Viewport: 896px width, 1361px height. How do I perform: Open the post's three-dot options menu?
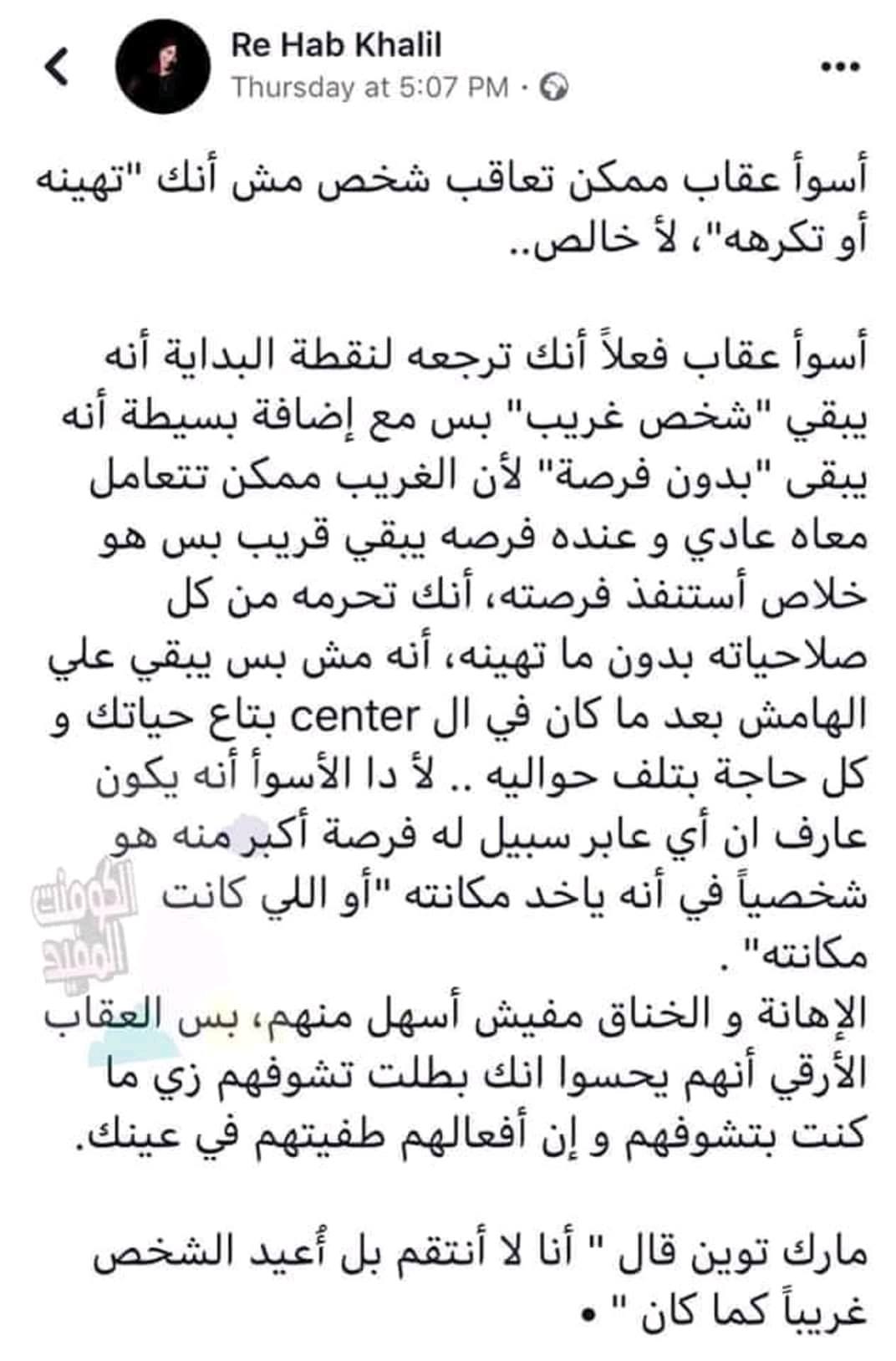pyautogui.click(x=840, y=67)
